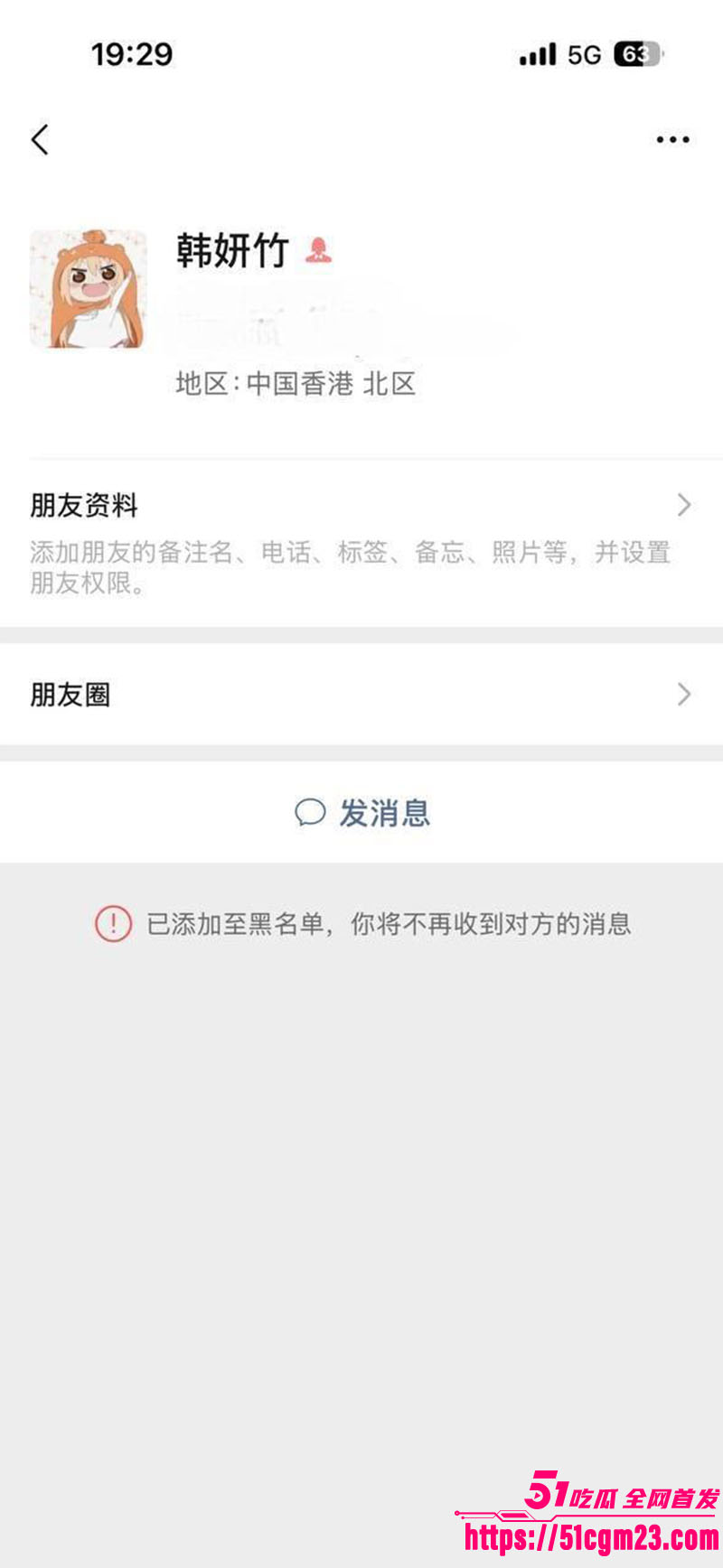Select the 朋友圈 menu row

point(361,694)
